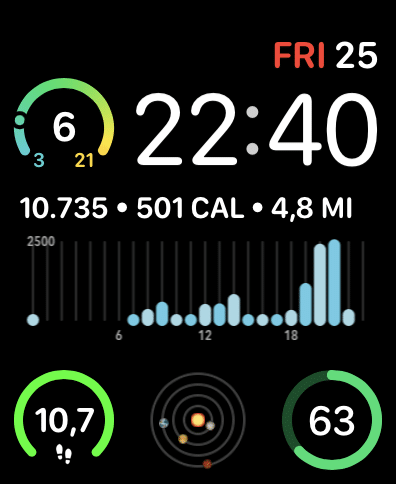Open the UV index gauge showing 6
Viewport: 396px width, 484px height.
(x=64, y=124)
